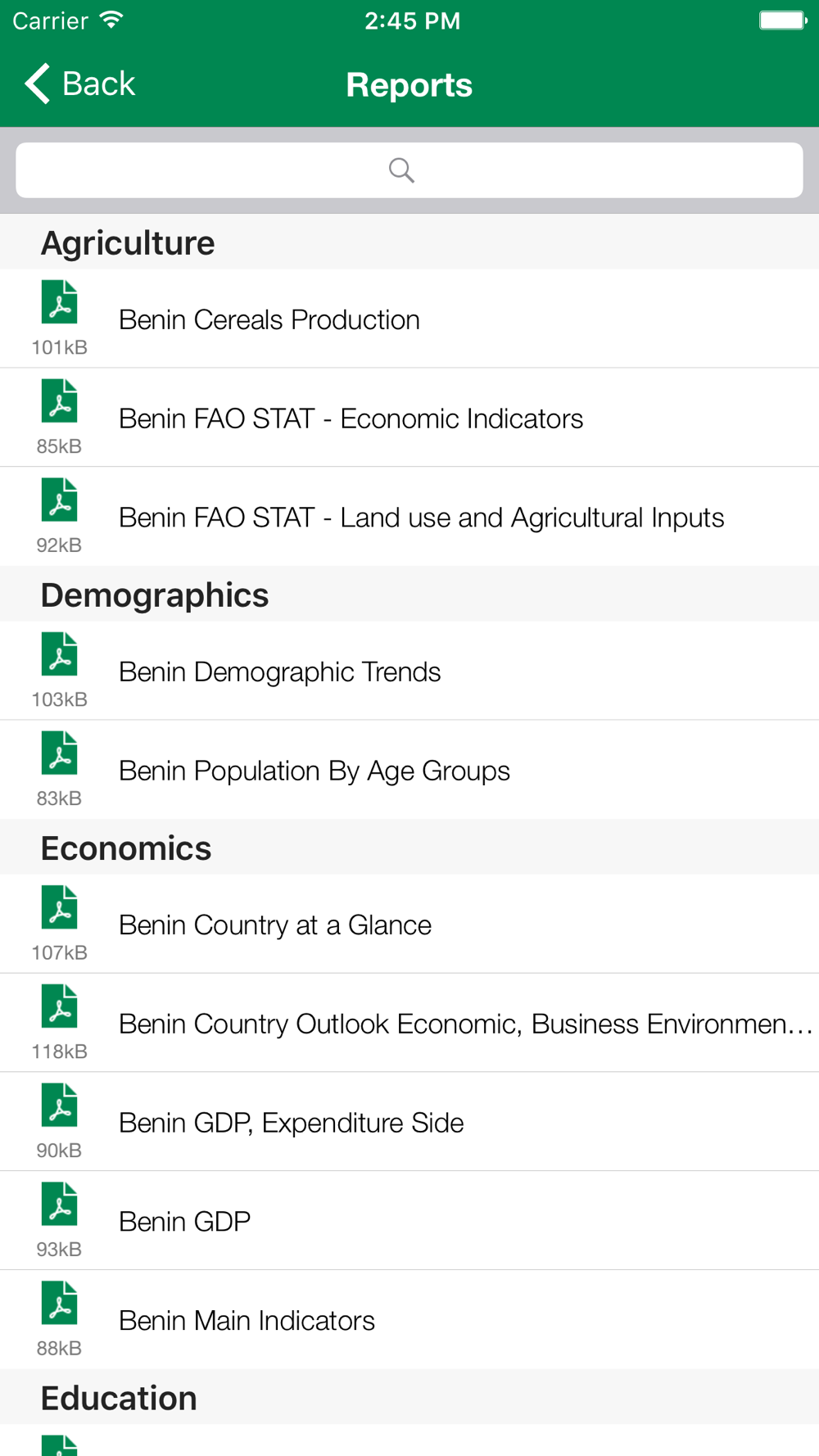Go back using the Back button
Screen dimensions: 819x1456
click(x=79, y=84)
